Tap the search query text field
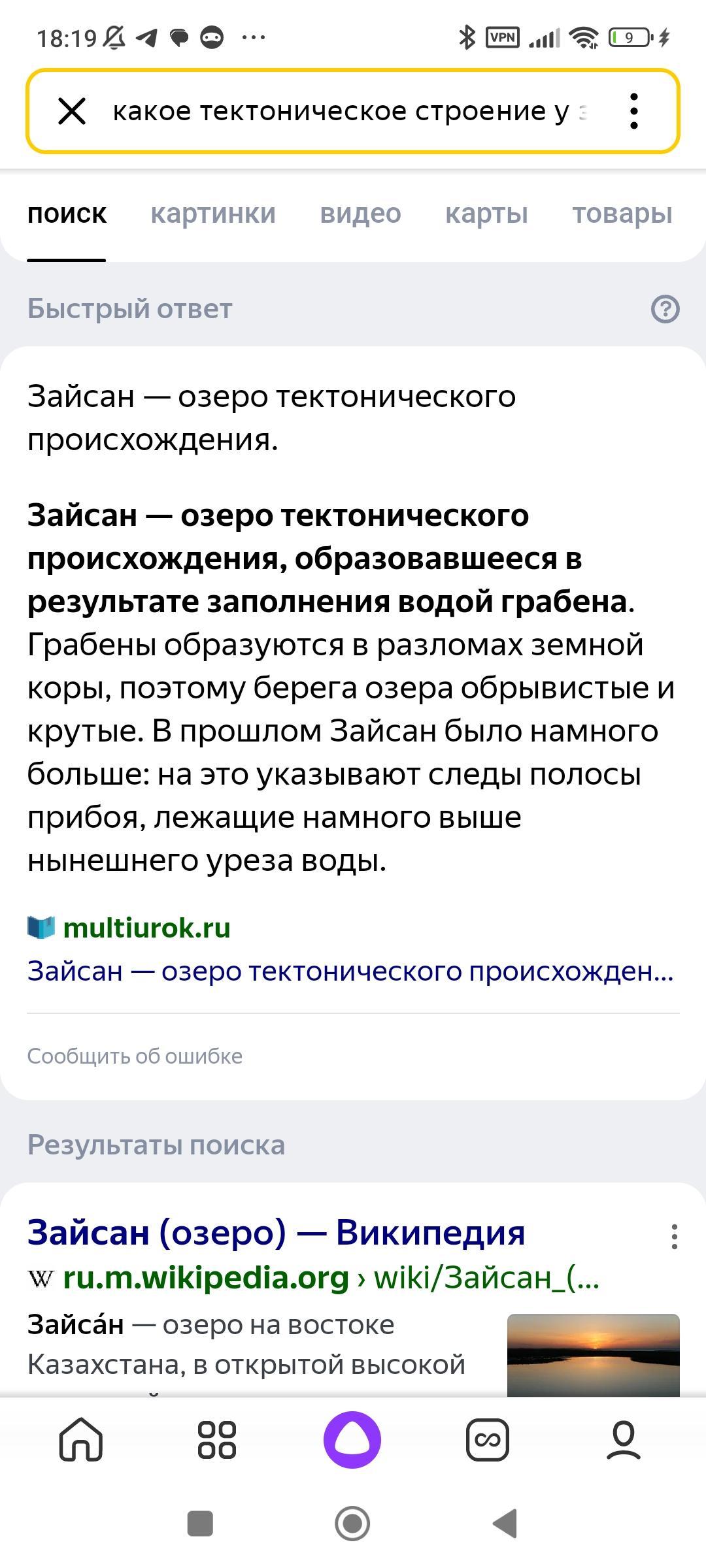 point(350,111)
